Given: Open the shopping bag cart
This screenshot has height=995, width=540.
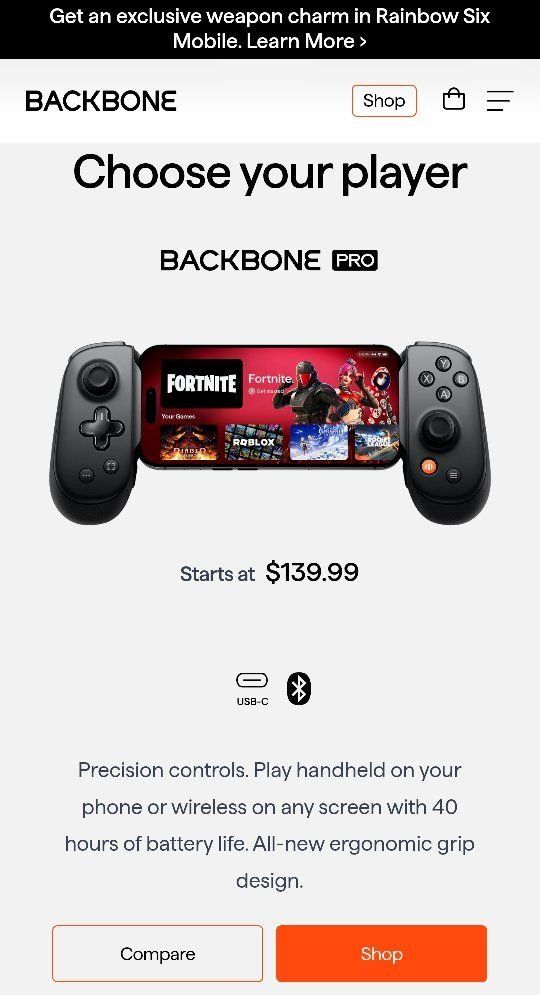Looking at the screenshot, I should [x=454, y=100].
